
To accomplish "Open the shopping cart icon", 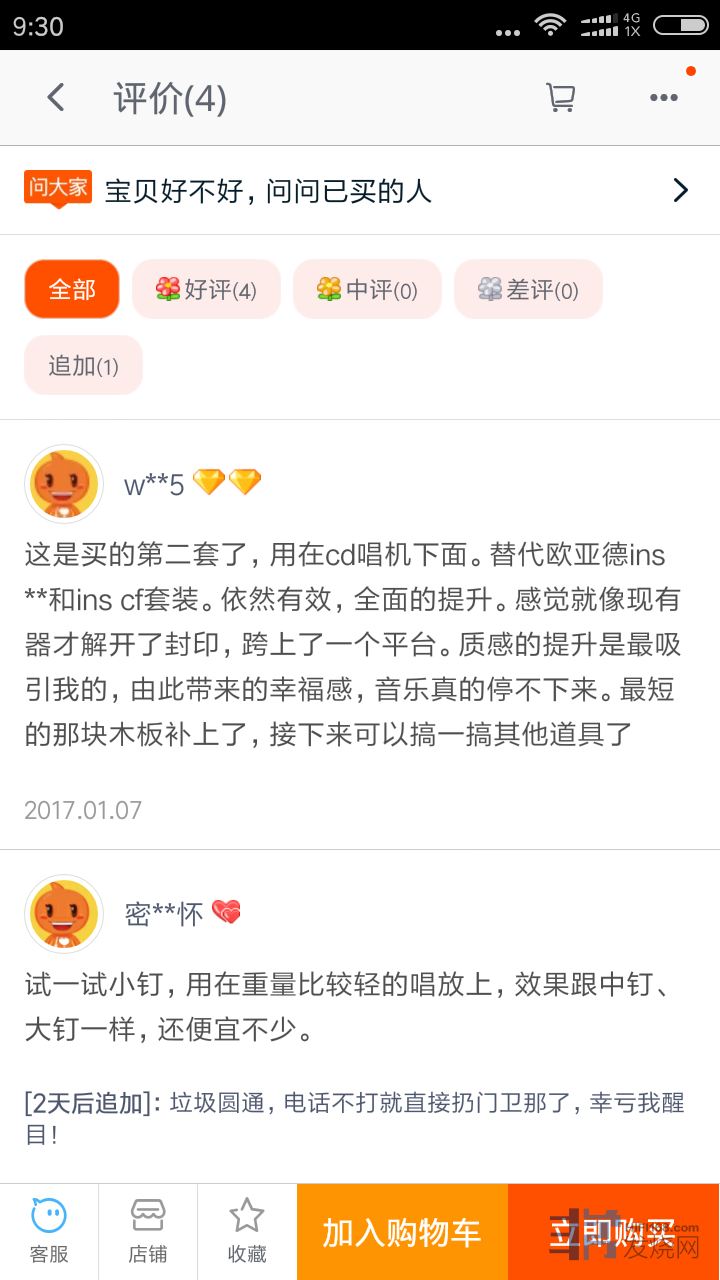I will click(x=560, y=98).
